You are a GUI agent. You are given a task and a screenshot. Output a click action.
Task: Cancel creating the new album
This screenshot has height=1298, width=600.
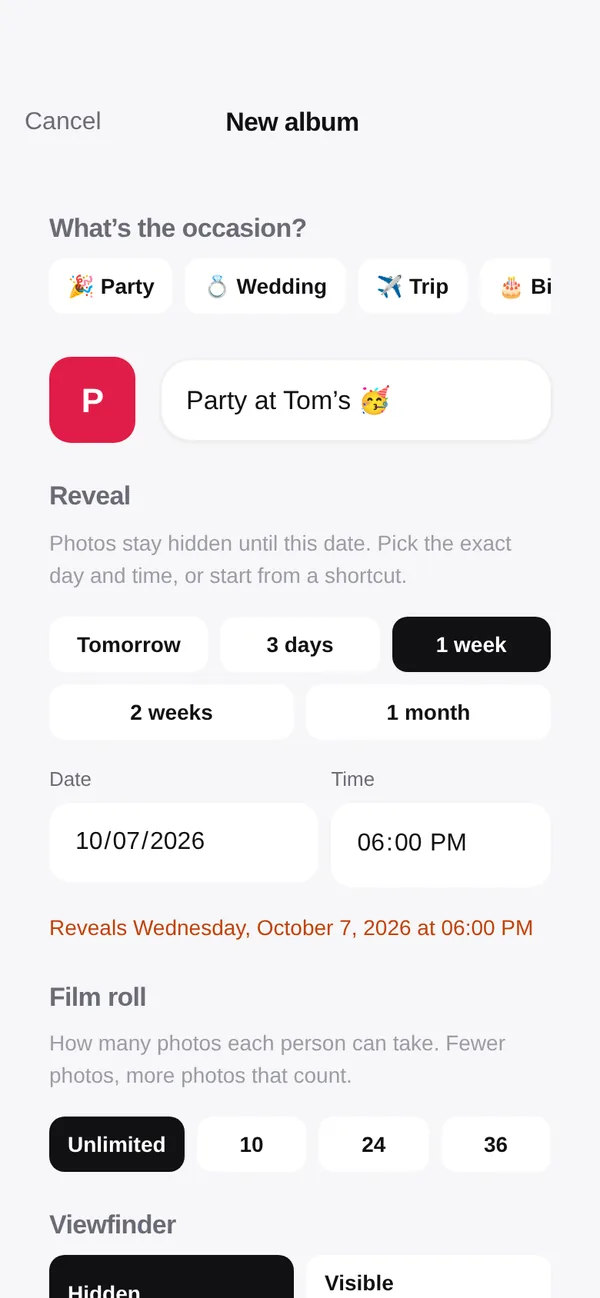pyautogui.click(x=62, y=121)
